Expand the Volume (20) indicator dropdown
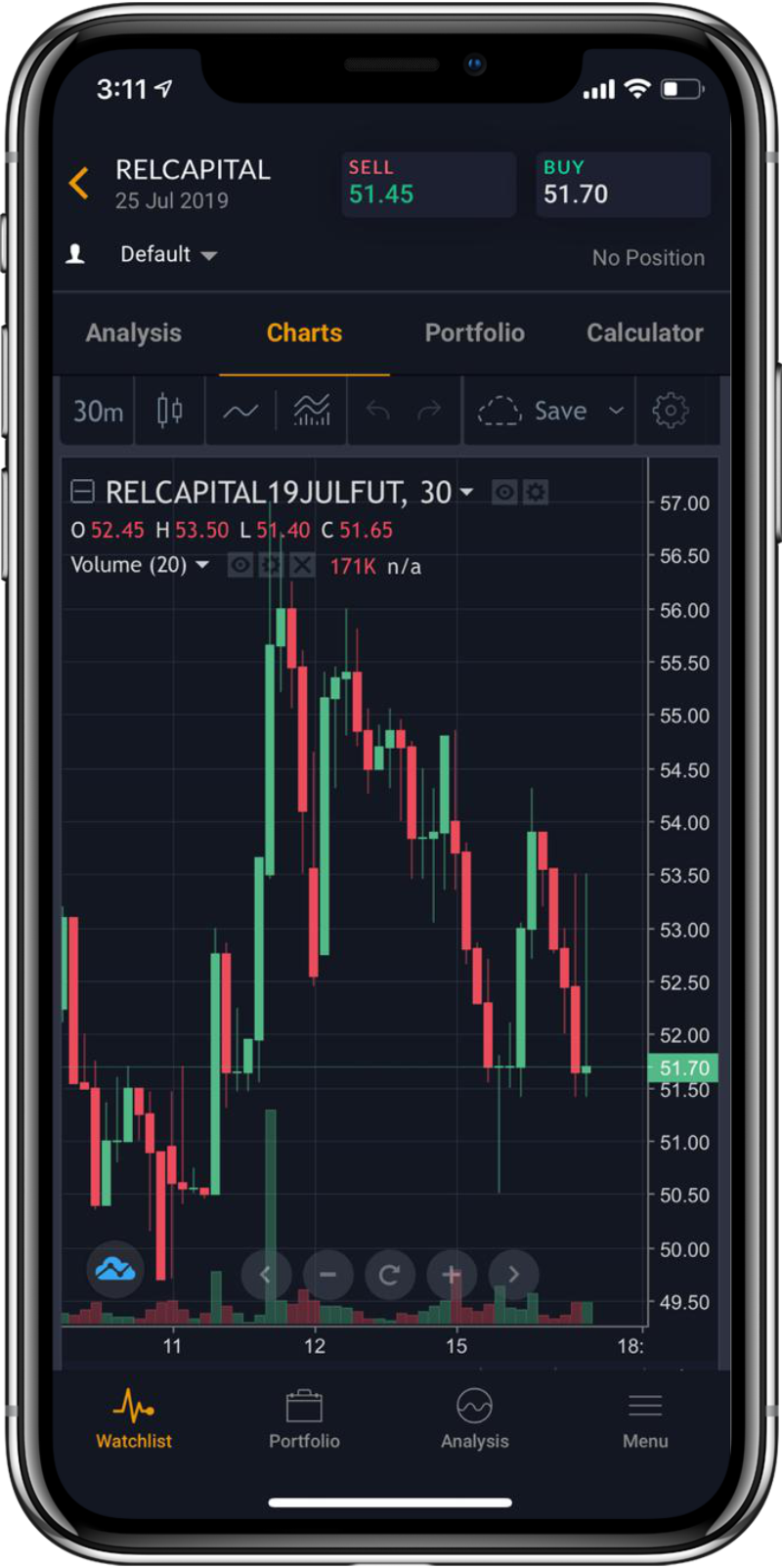The height and width of the screenshot is (1568, 782). coord(202,565)
